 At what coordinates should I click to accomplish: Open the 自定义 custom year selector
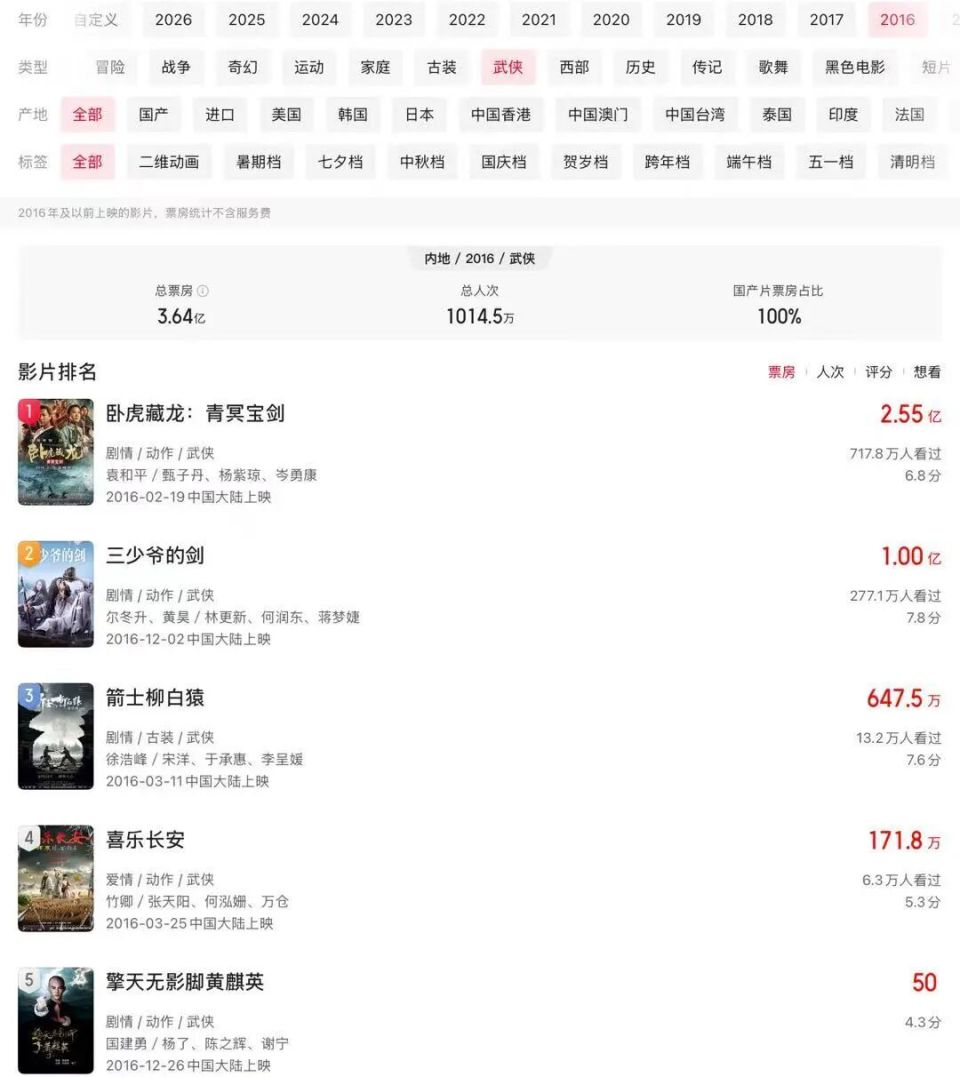[94, 19]
